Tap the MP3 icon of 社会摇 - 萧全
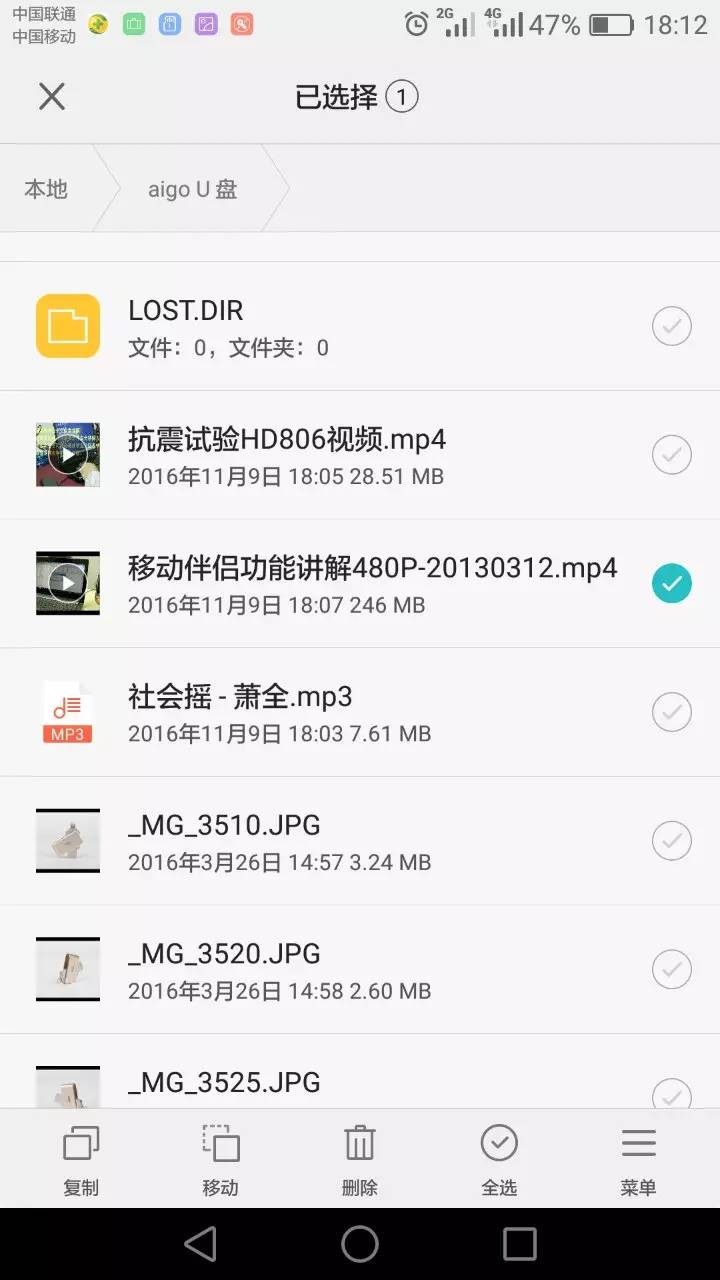 67,712
